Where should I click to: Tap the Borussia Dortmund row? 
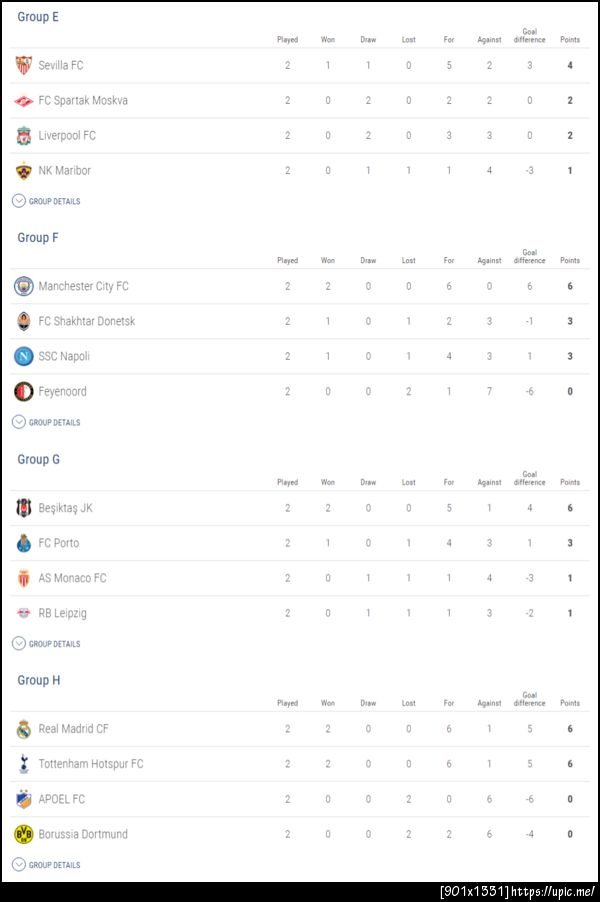pyautogui.click(x=82, y=834)
